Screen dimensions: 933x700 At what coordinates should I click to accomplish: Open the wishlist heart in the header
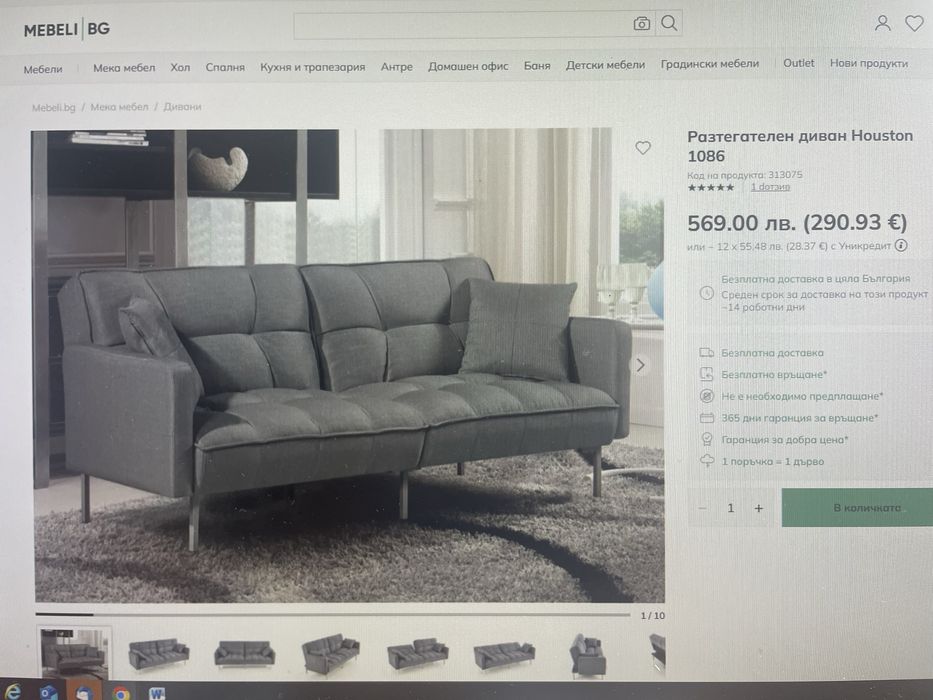pyautogui.click(x=914, y=23)
